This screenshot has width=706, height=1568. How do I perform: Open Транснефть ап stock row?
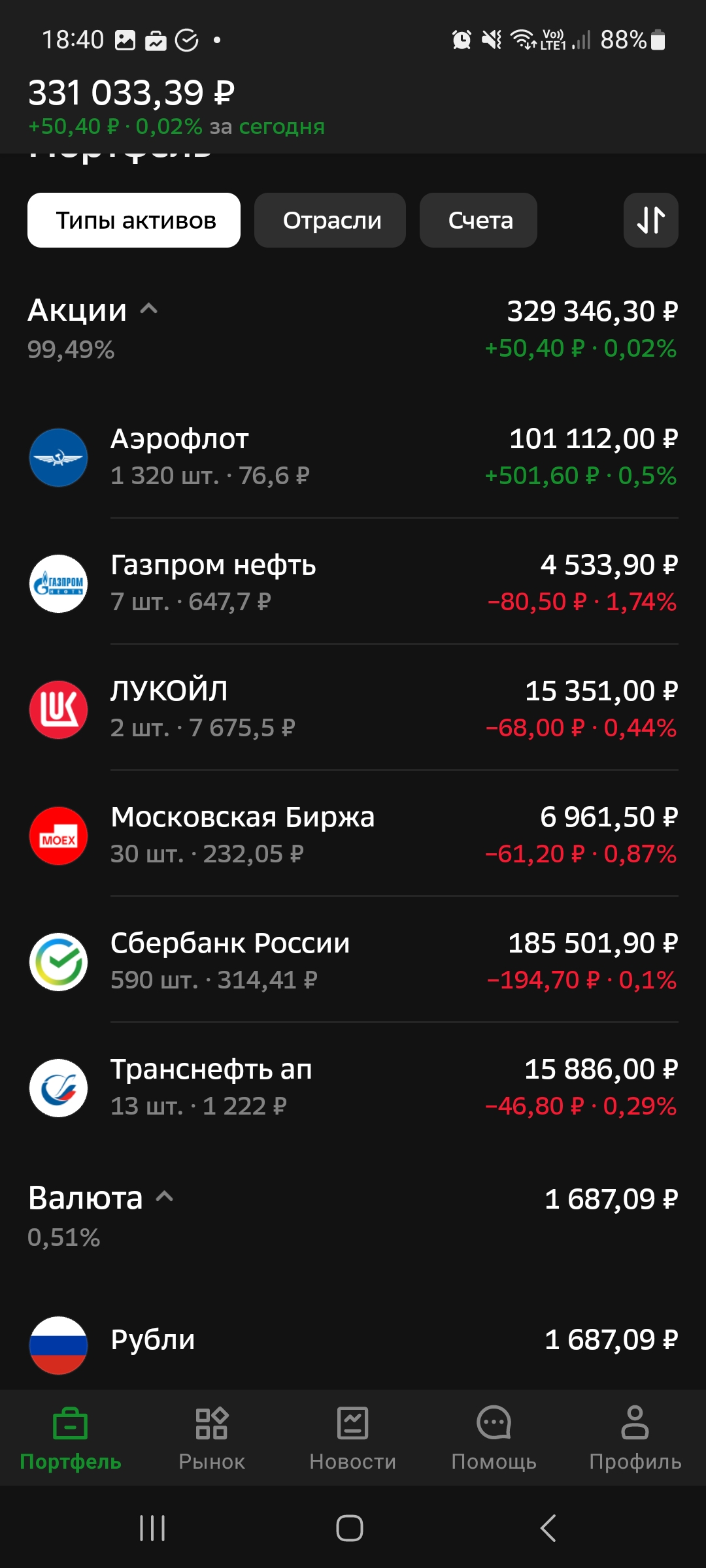click(x=353, y=1087)
